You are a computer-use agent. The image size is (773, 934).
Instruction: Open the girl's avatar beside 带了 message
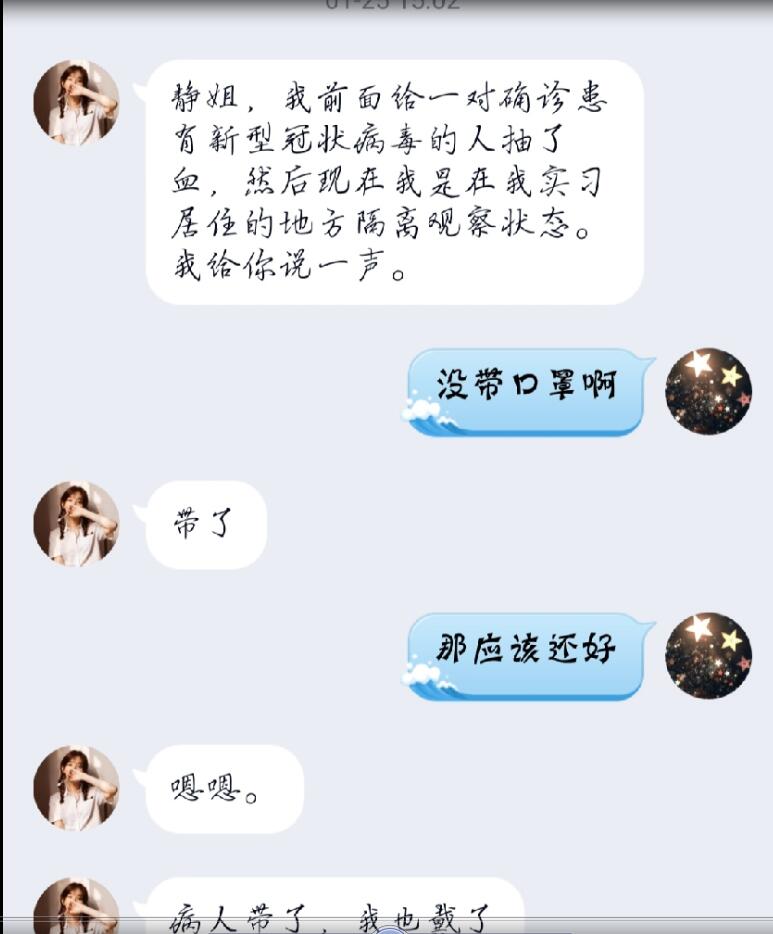(x=76, y=523)
